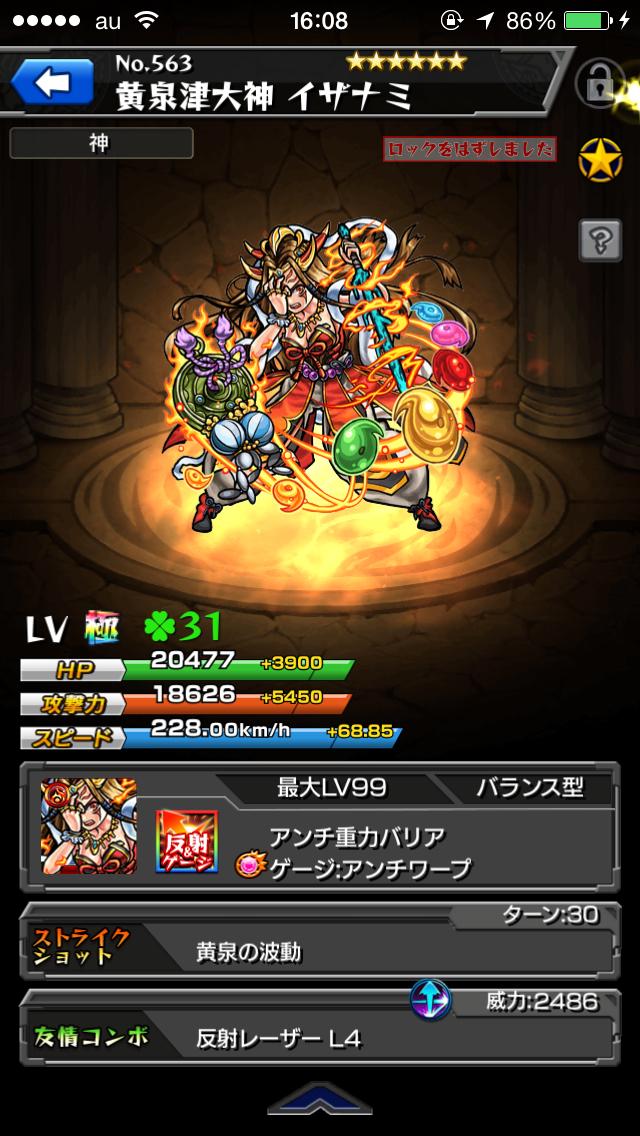The height and width of the screenshot is (1136, 640).
Task: Expand the panel with the bottom up arrow
Action: click(319, 1105)
